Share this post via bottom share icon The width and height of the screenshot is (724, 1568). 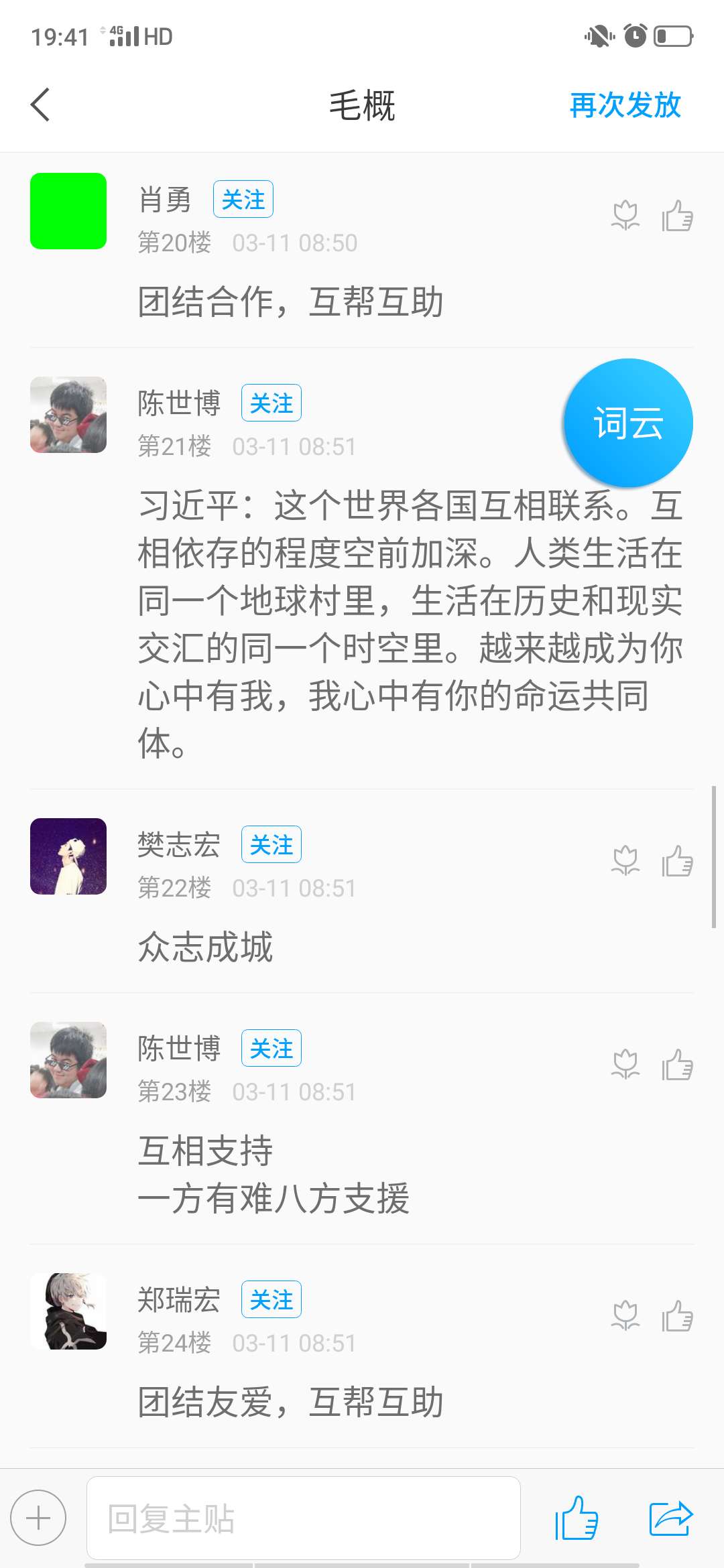(x=670, y=1518)
